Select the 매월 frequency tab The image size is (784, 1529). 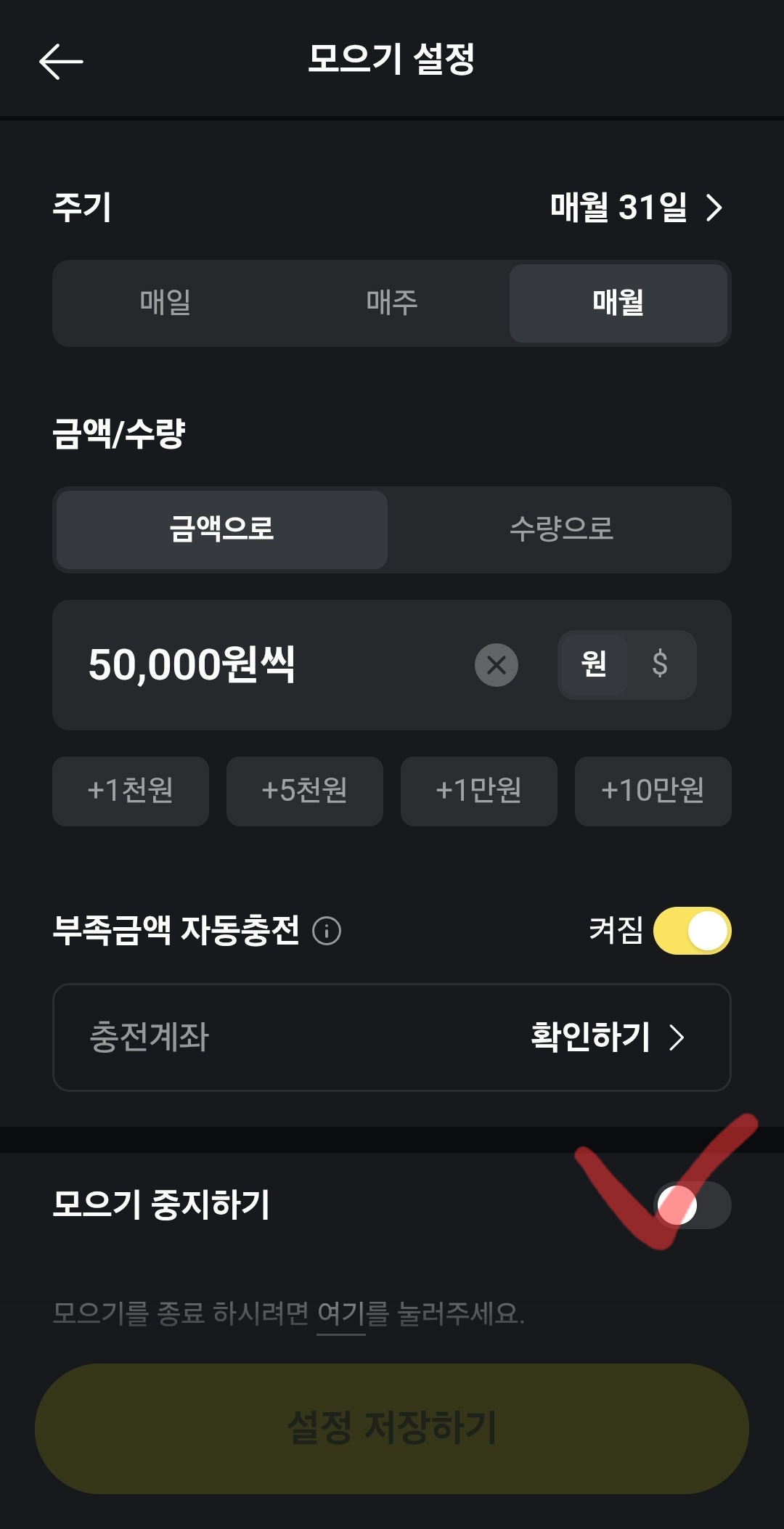(x=619, y=303)
